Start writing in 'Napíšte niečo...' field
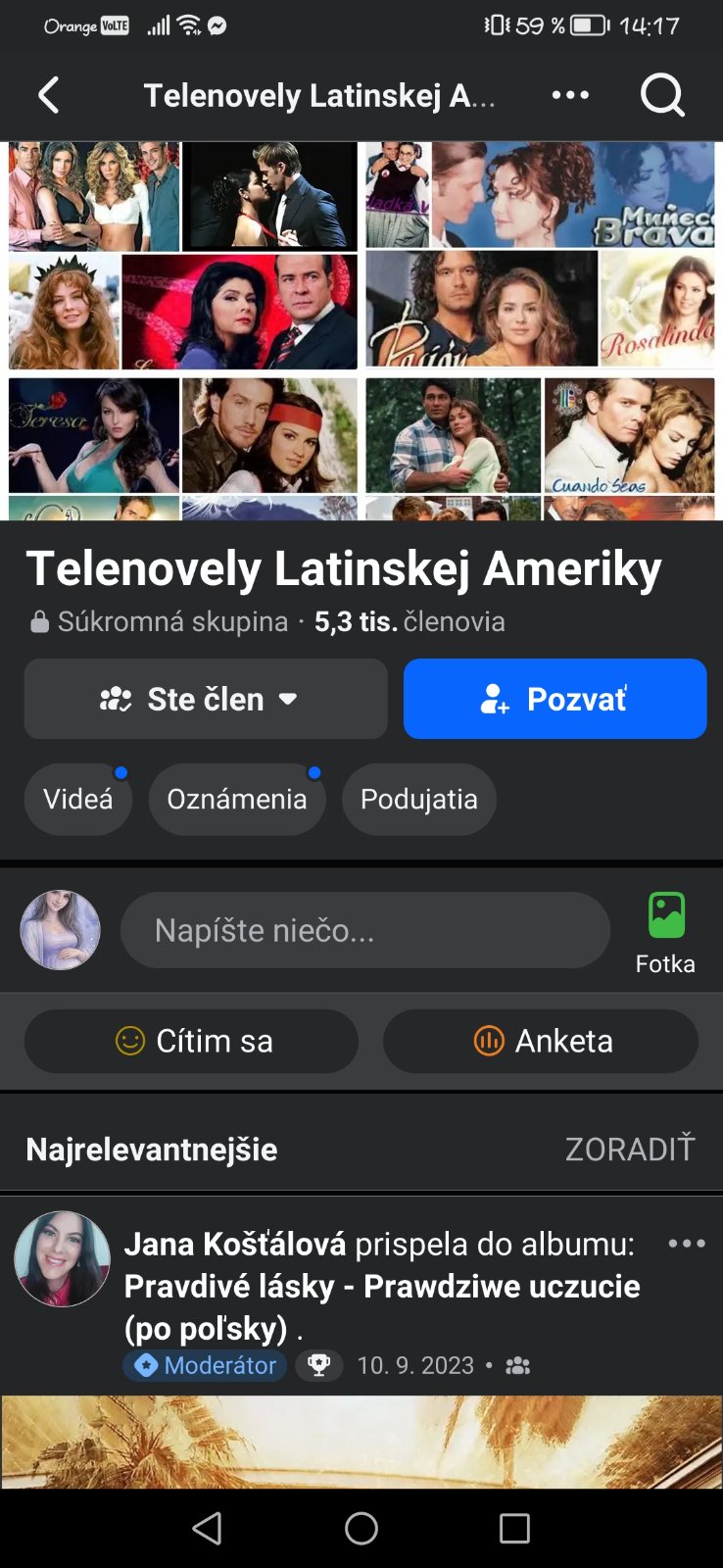The width and height of the screenshot is (723, 1568). [x=364, y=930]
